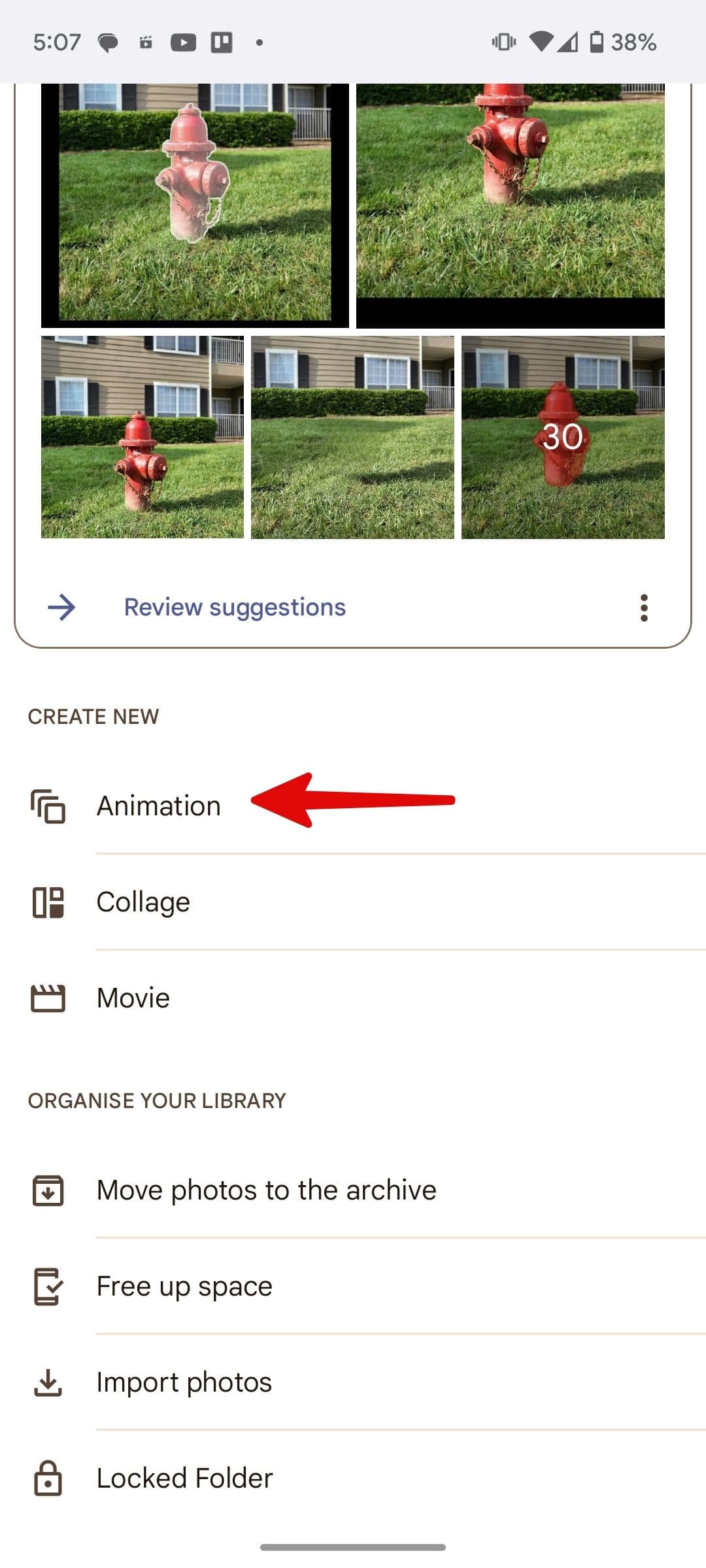This screenshot has width=706, height=1568.
Task: Create a new Animation
Action: tap(158, 806)
